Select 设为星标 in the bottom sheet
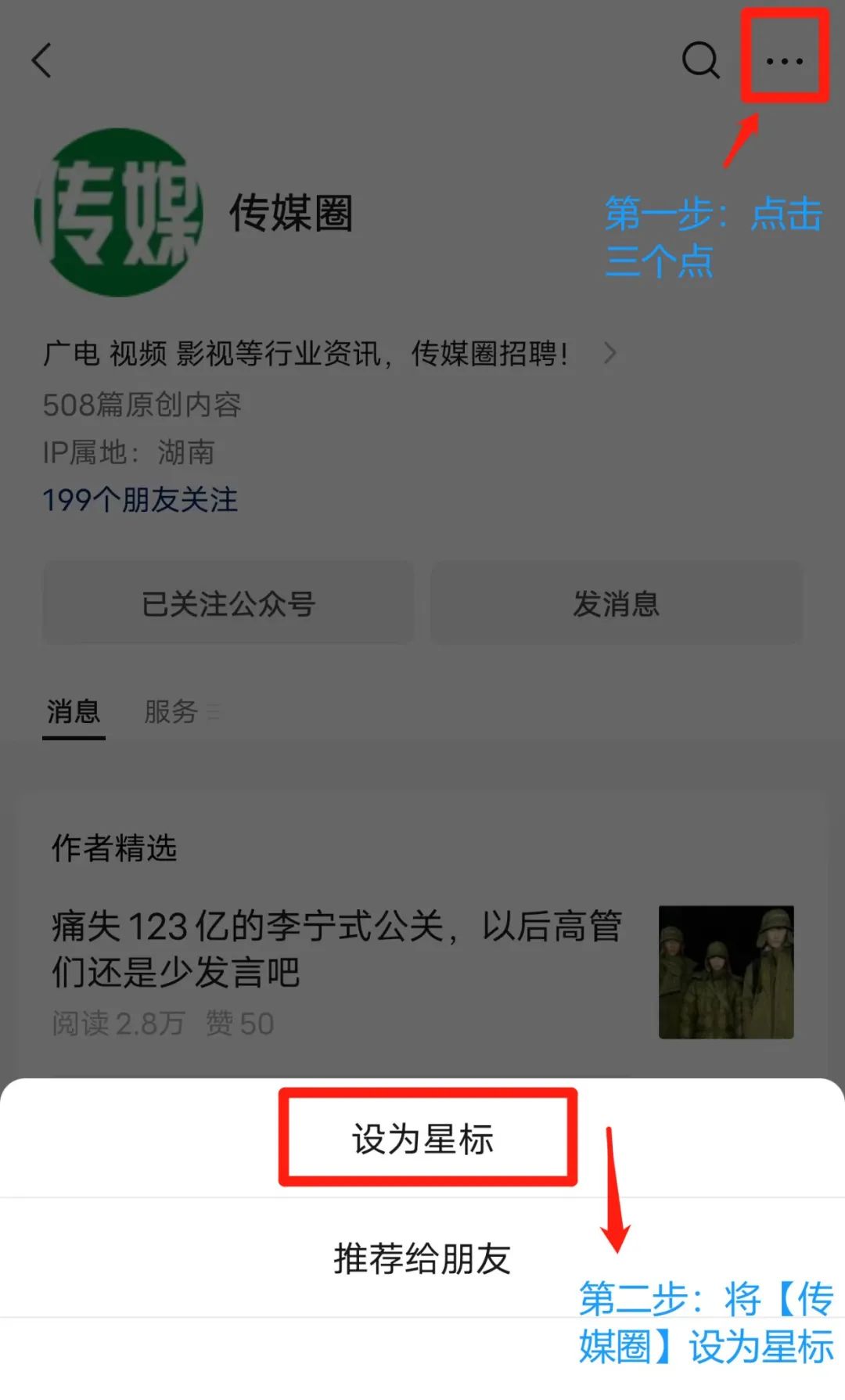 (422, 1139)
